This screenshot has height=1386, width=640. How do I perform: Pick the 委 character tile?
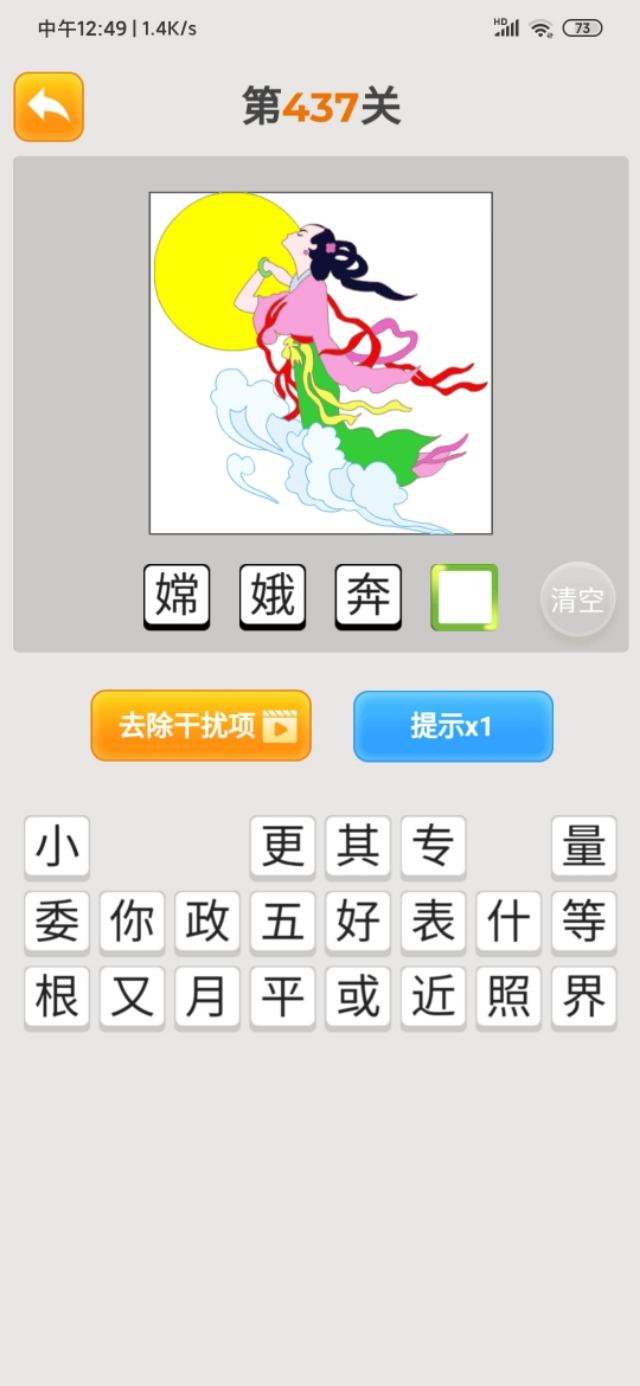57,923
